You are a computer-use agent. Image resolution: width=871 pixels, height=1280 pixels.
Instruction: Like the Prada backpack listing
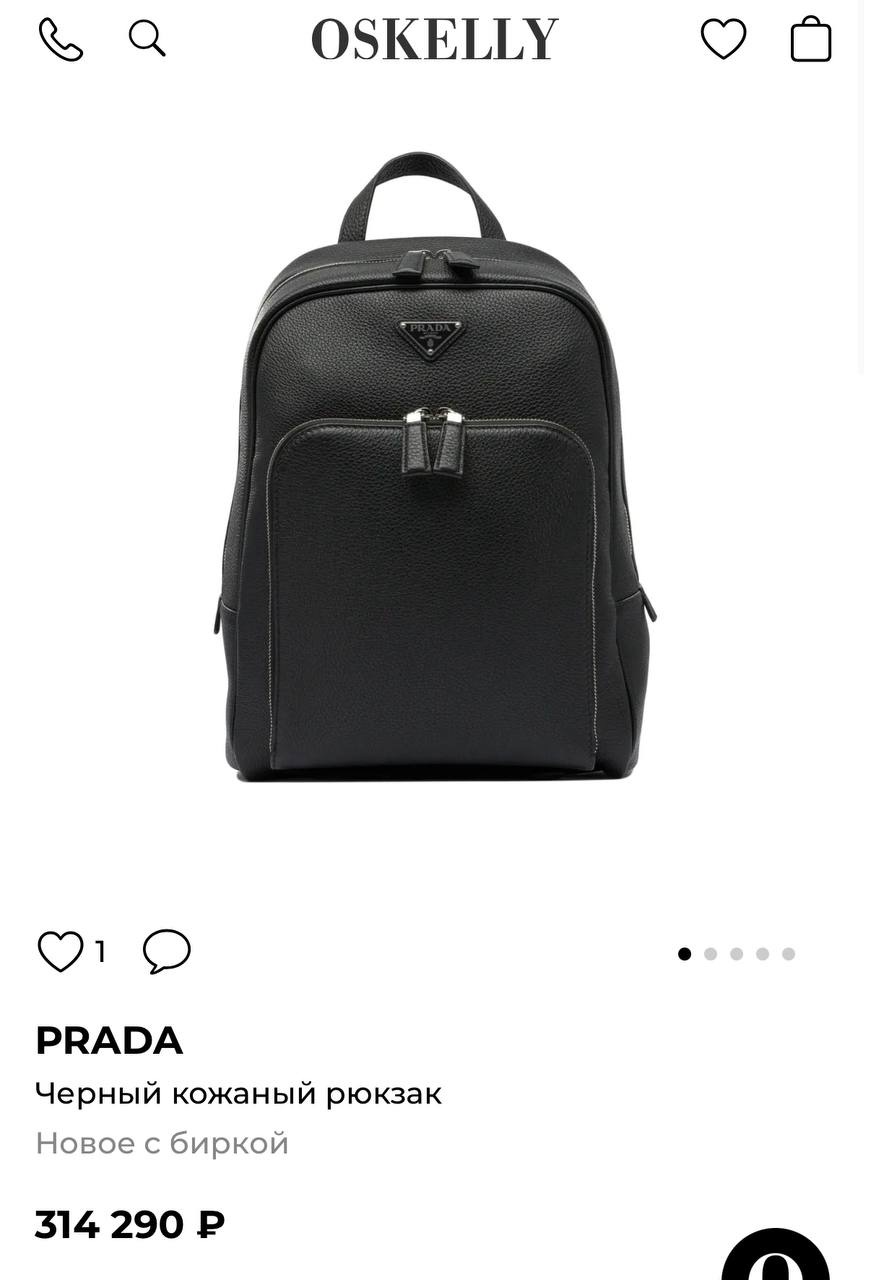click(x=60, y=951)
